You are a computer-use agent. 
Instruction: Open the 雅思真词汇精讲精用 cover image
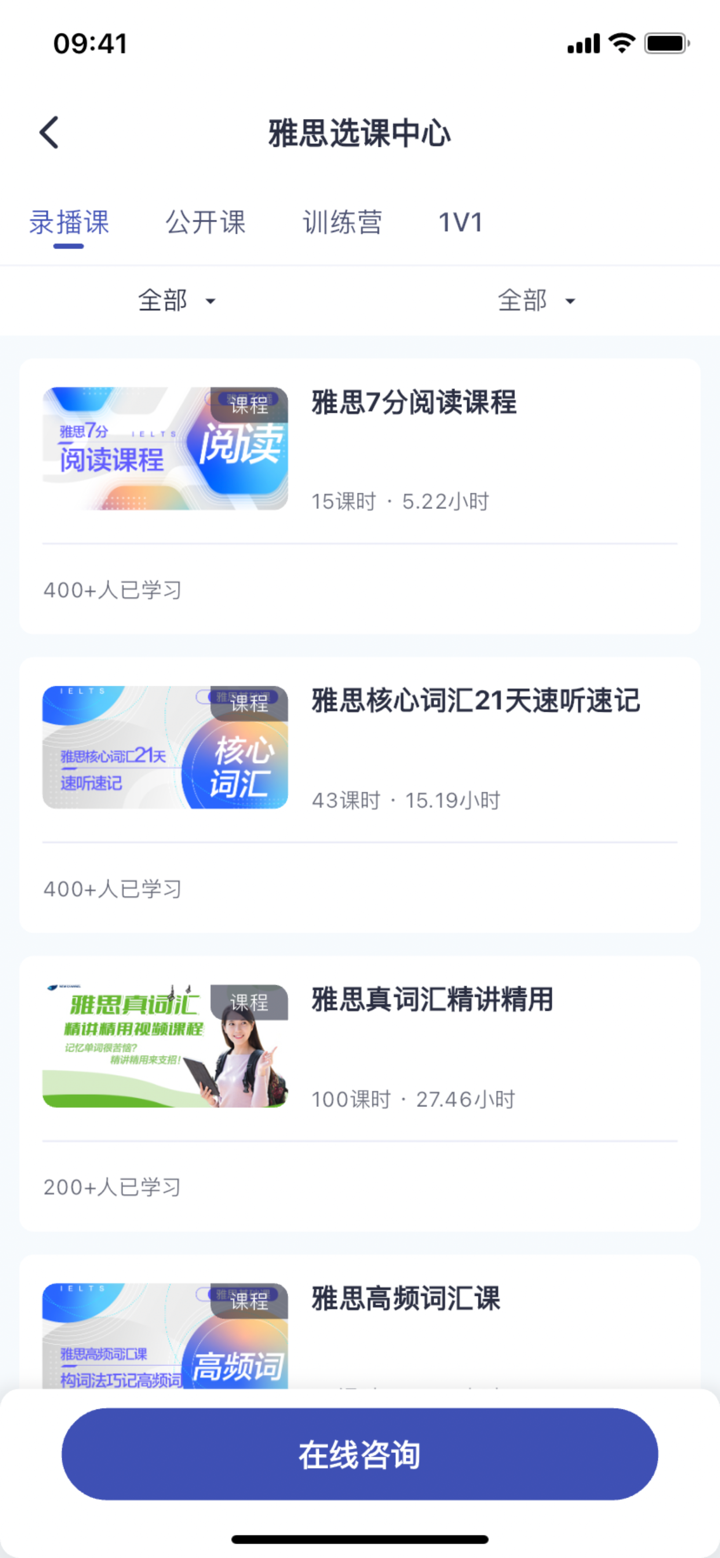click(x=165, y=1045)
